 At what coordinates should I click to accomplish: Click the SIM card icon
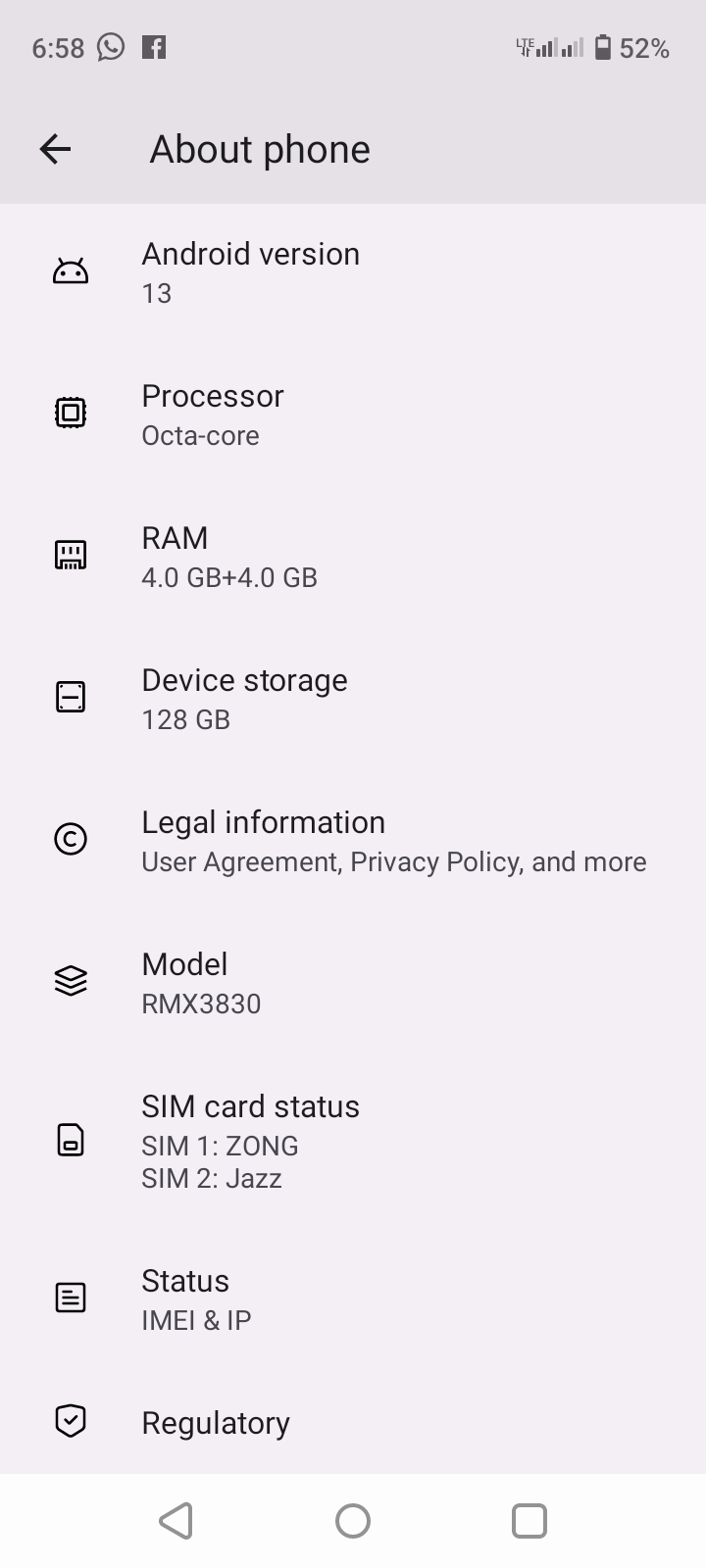tap(70, 1140)
